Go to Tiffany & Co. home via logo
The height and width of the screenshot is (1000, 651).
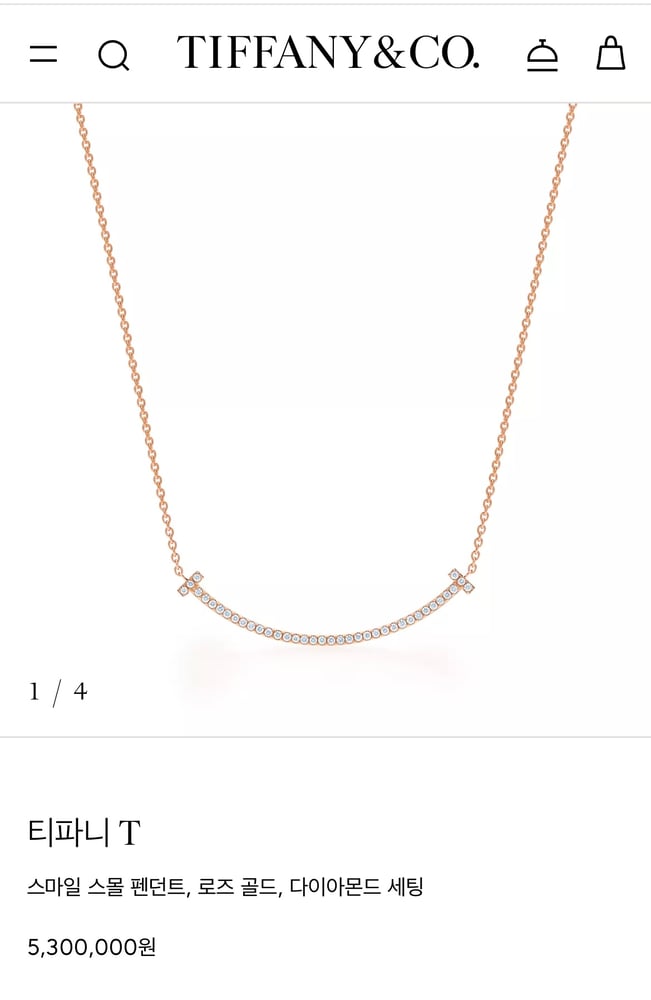point(328,53)
